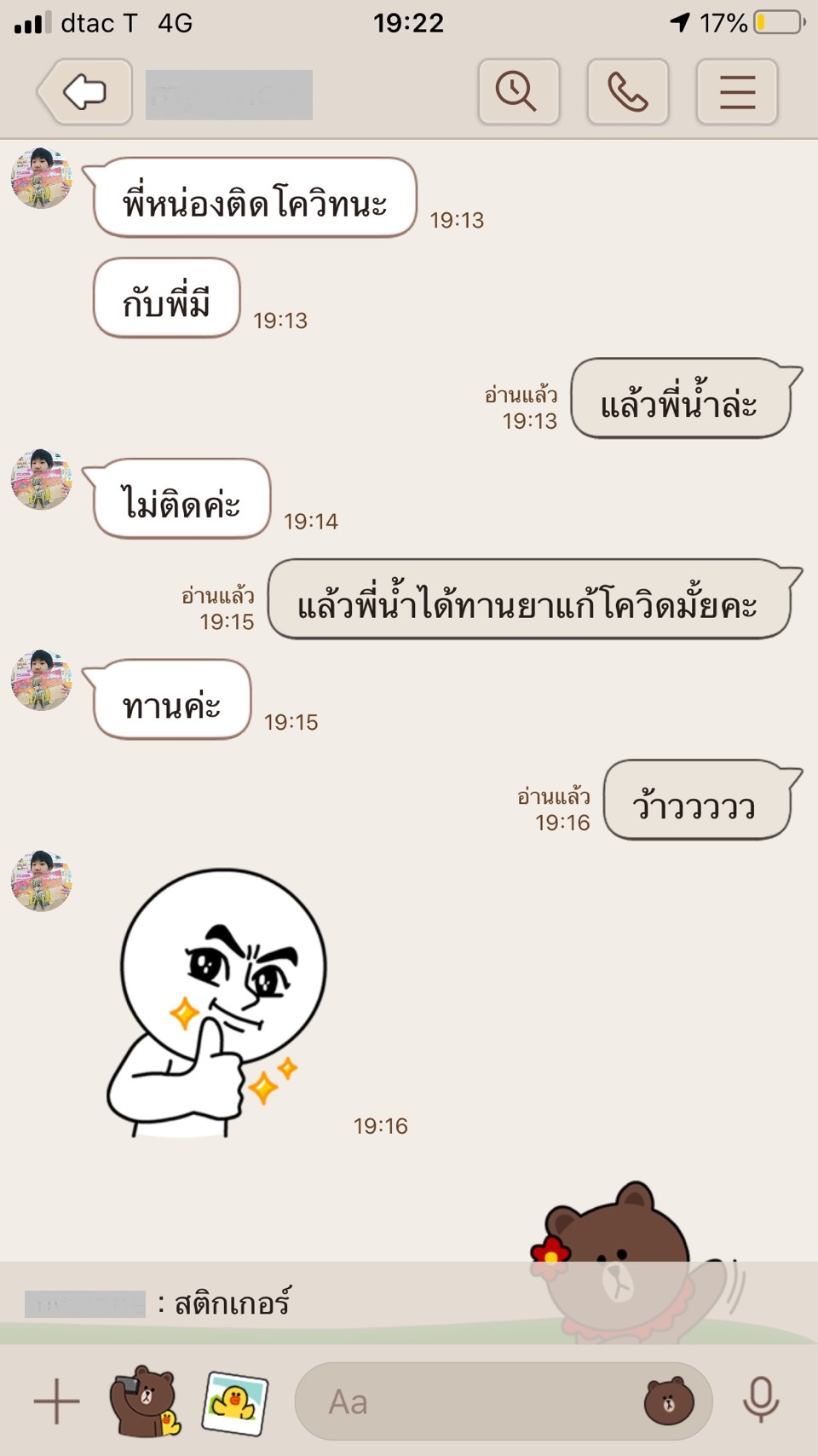The image size is (818, 1456).
Task: Open the photo gallery picker
Action: click(x=233, y=1401)
